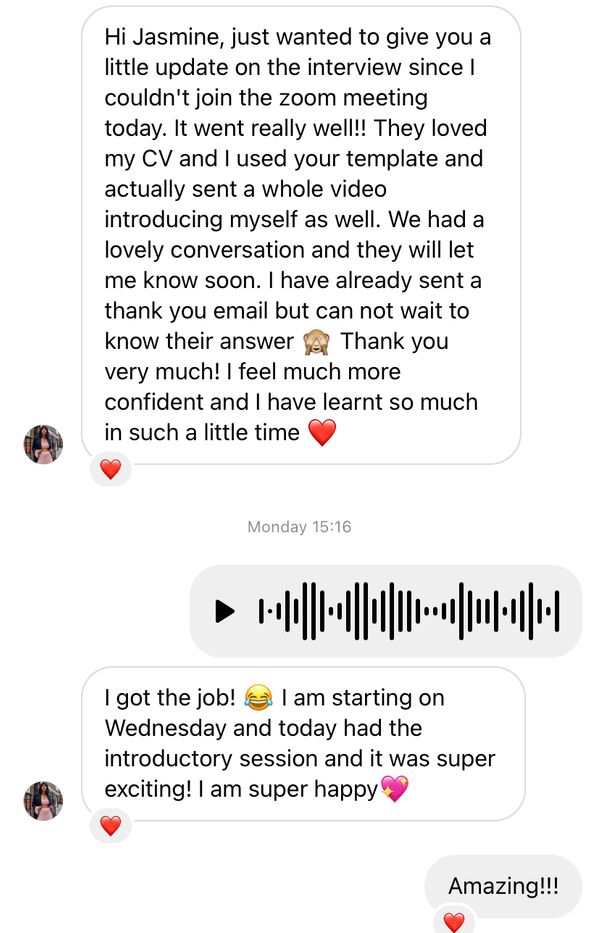View heart reaction on the interview update message
Viewport: 600px width, 933px height.
tap(110, 468)
